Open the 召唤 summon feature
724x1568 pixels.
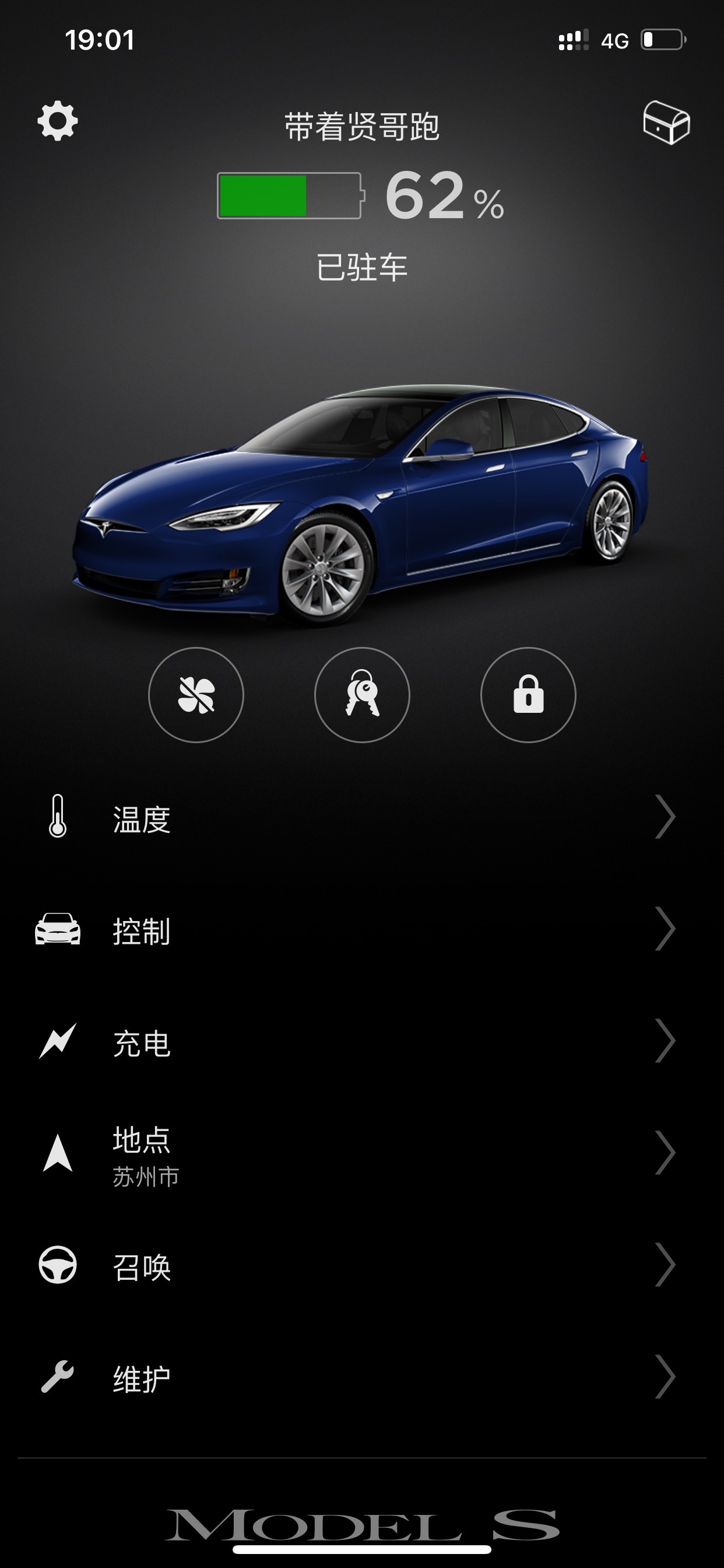(361, 1265)
